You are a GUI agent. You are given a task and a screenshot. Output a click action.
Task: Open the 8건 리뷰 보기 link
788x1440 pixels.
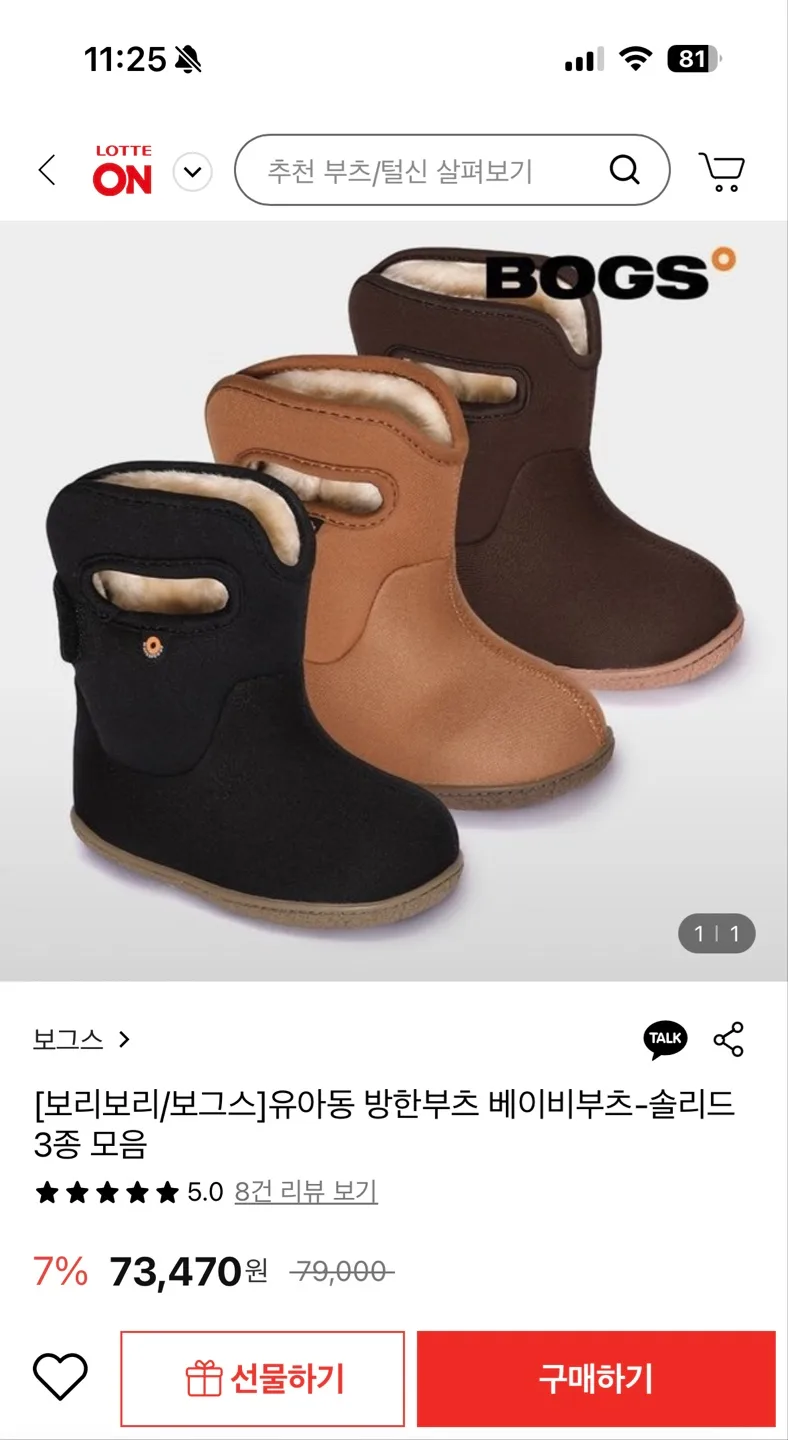(306, 1192)
